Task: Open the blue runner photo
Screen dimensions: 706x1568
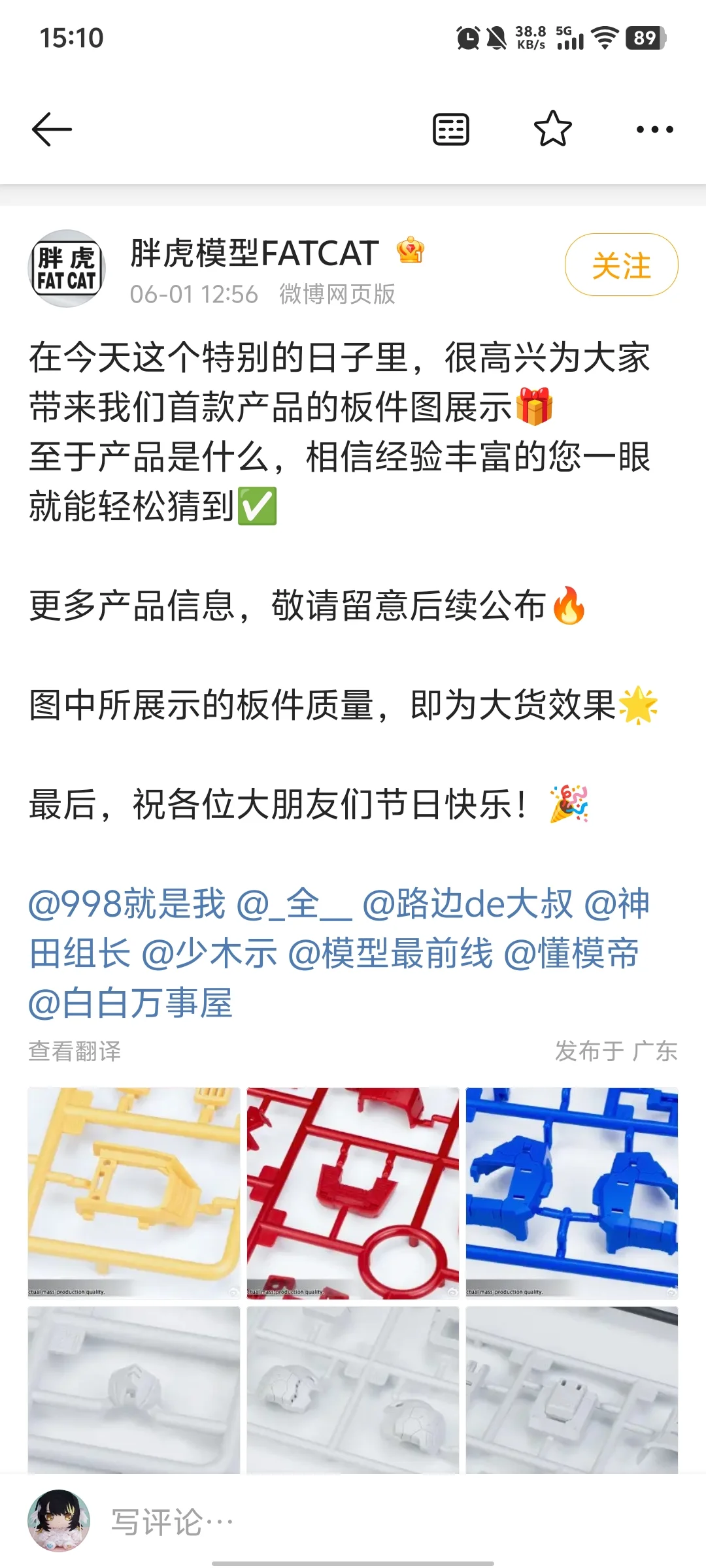Action: tap(572, 1192)
